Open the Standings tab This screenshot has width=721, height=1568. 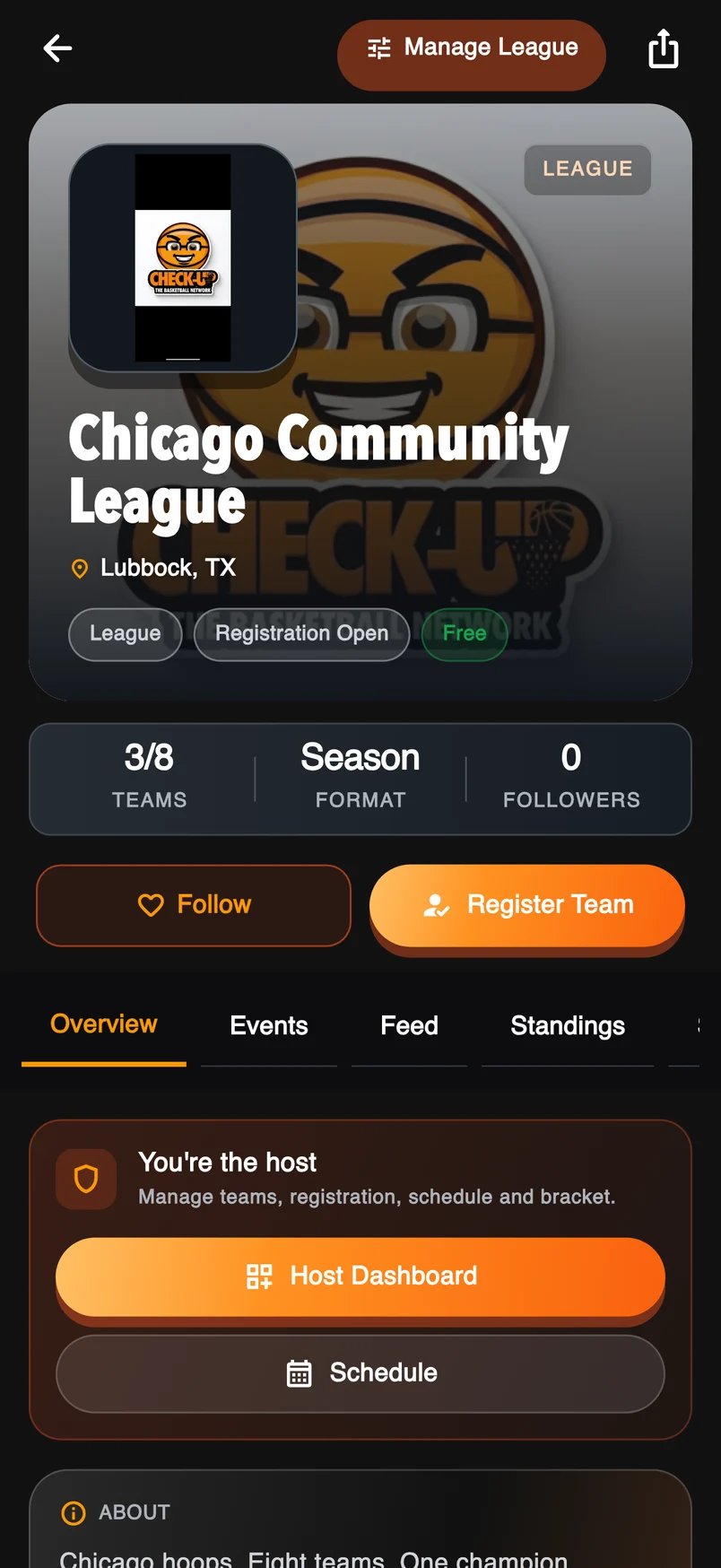click(x=568, y=1025)
